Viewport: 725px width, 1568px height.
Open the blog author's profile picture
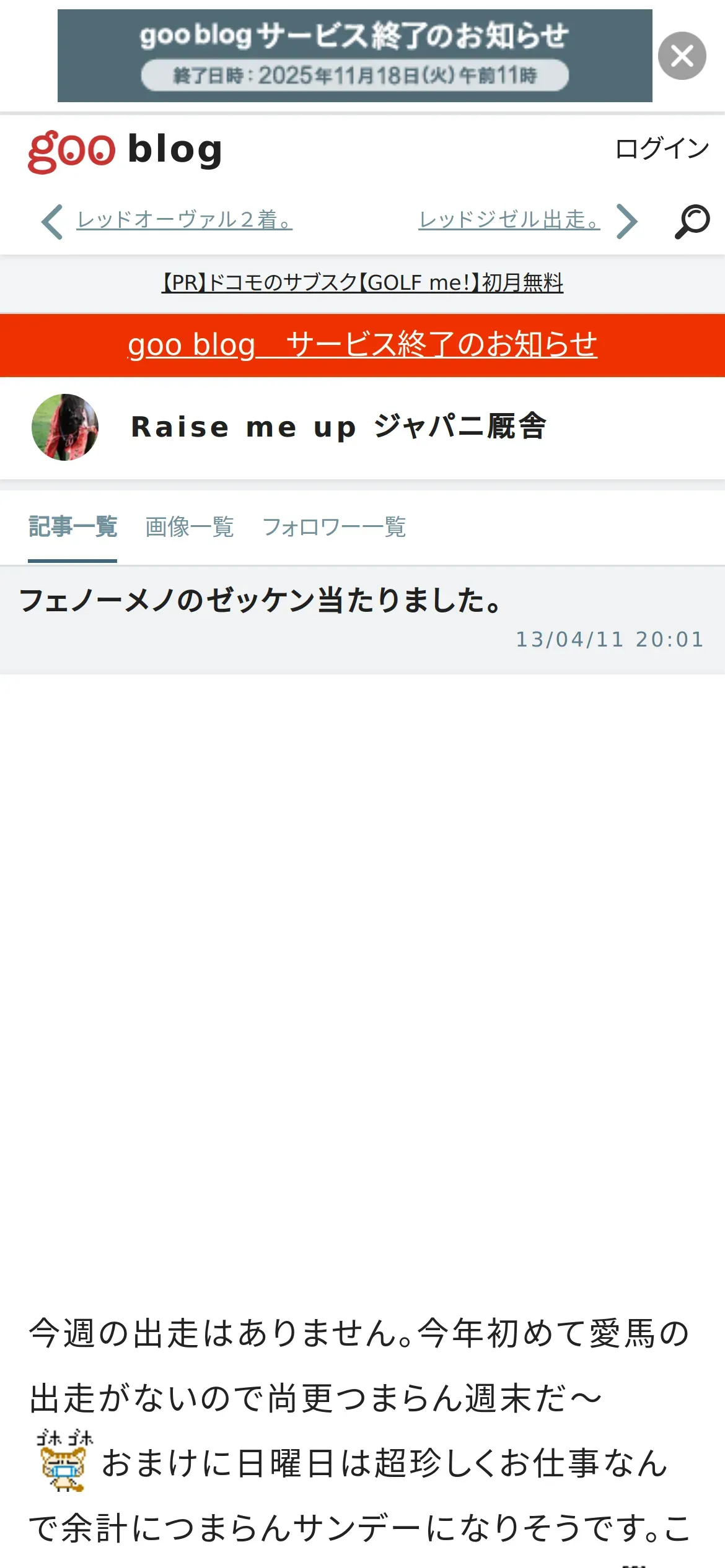tap(65, 427)
